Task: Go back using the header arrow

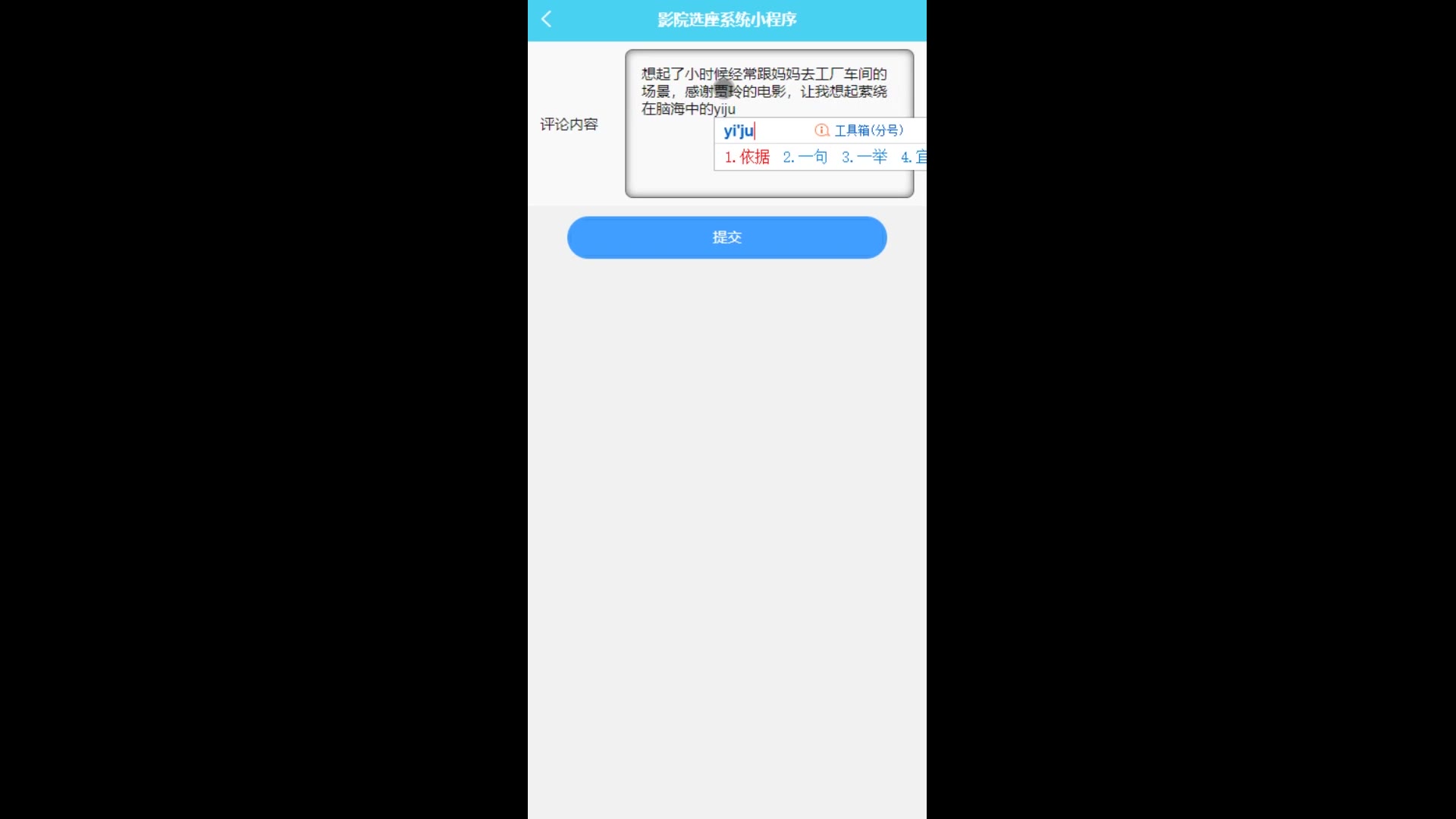Action: click(546, 20)
